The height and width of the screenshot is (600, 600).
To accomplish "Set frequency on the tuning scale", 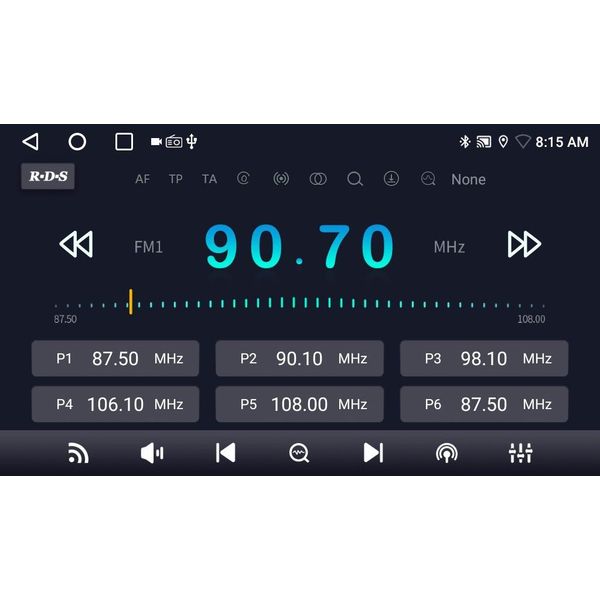I will coord(300,303).
